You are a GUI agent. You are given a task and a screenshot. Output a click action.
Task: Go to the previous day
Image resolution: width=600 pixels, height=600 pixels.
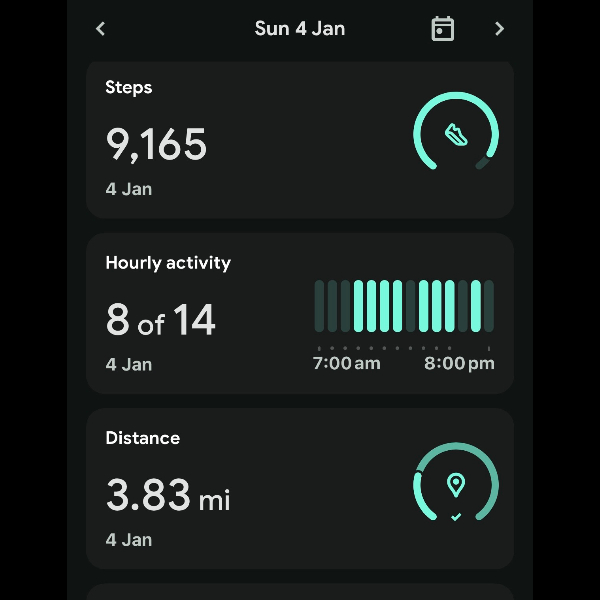pos(100,29)
